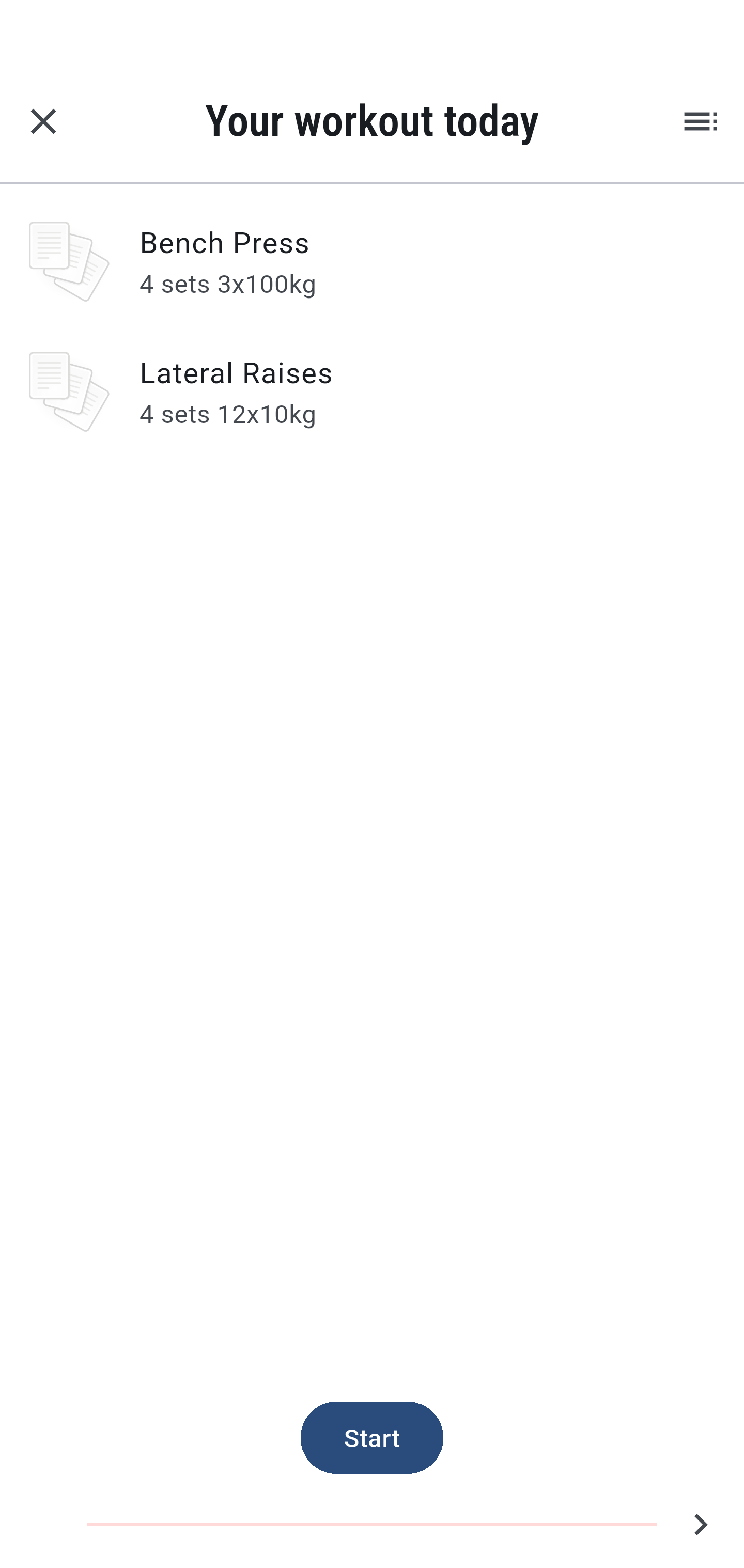
Task: Close the workout screen
Action: (x=43, y=121)
